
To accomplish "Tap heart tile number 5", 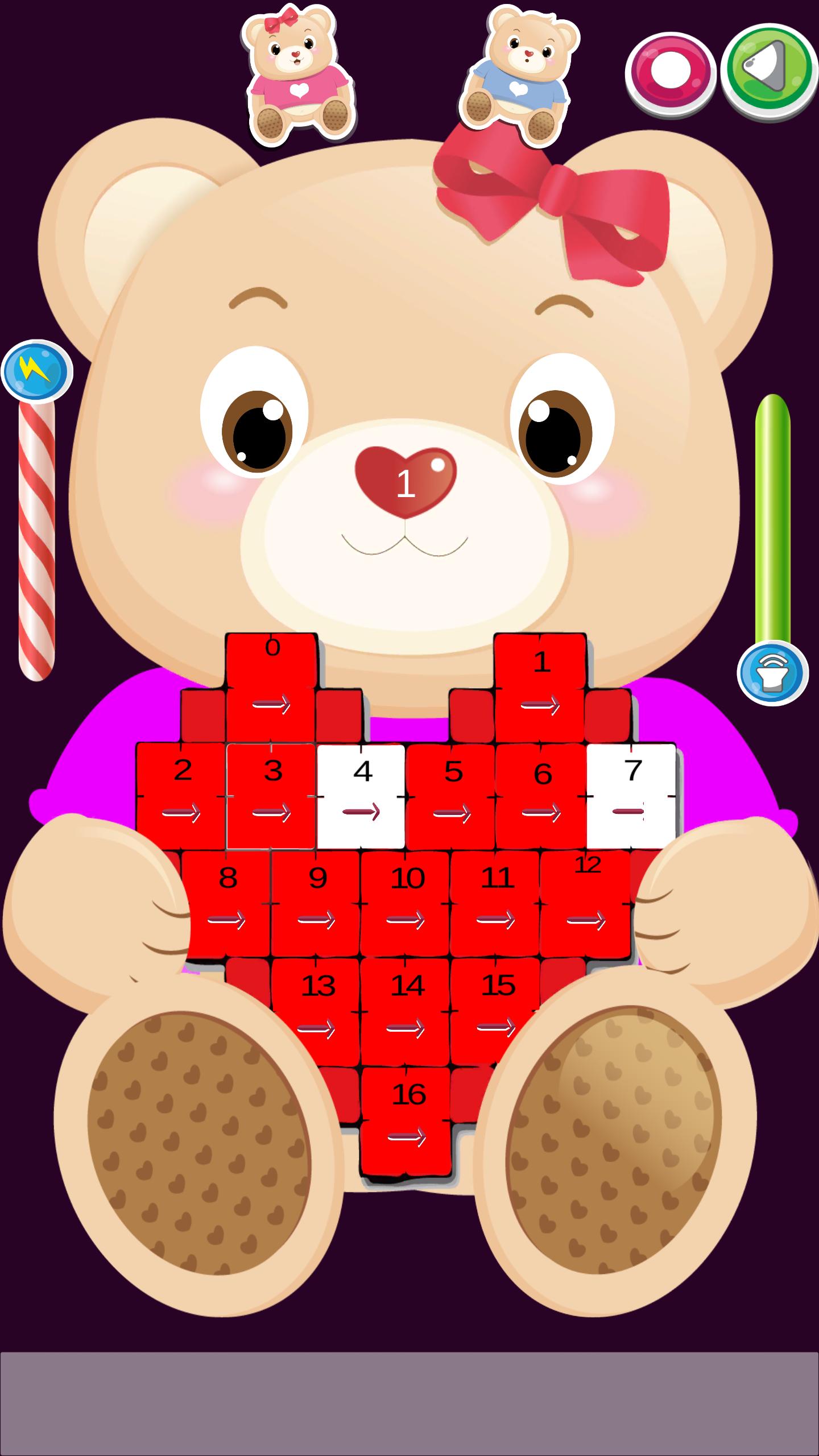I will coord(451,795).
